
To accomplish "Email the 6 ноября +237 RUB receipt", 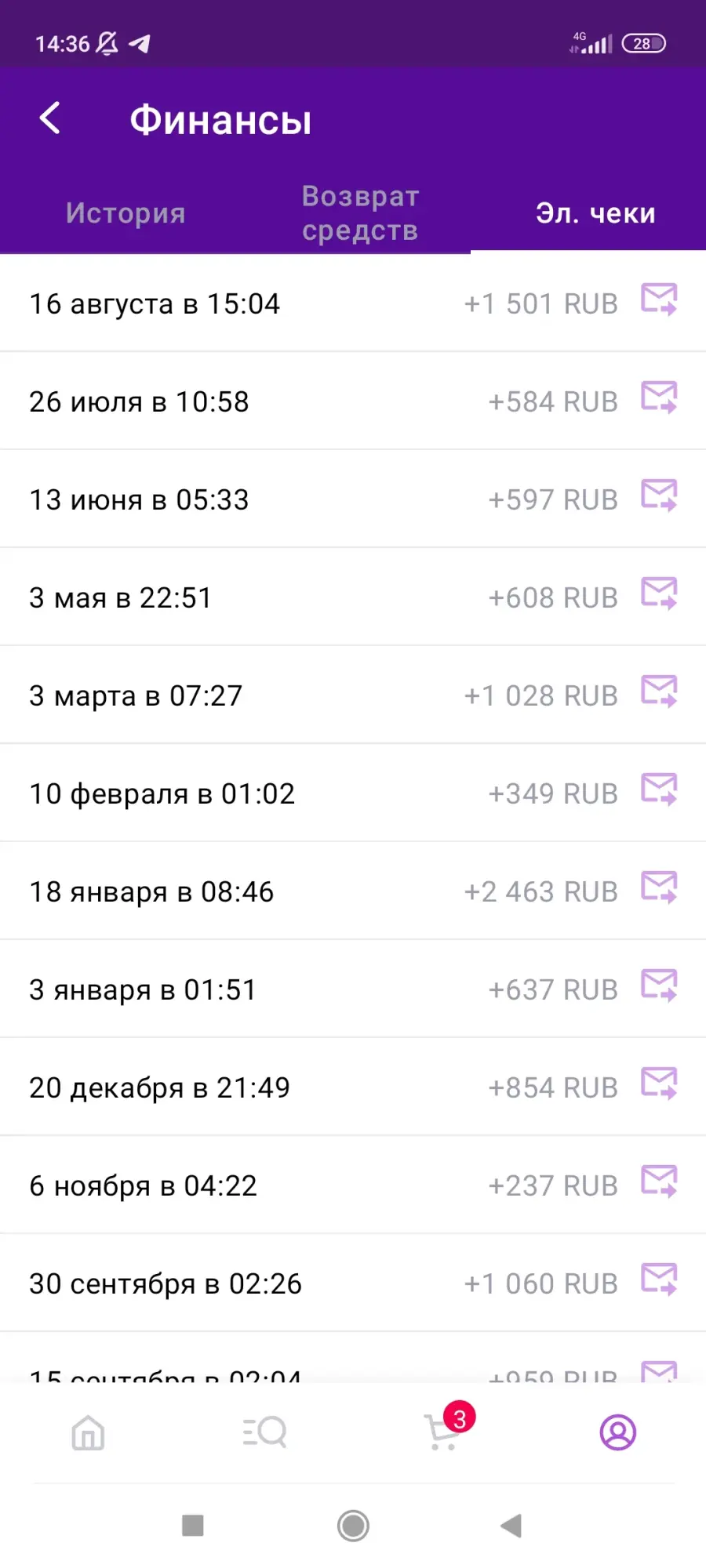I will point(659,1181).
